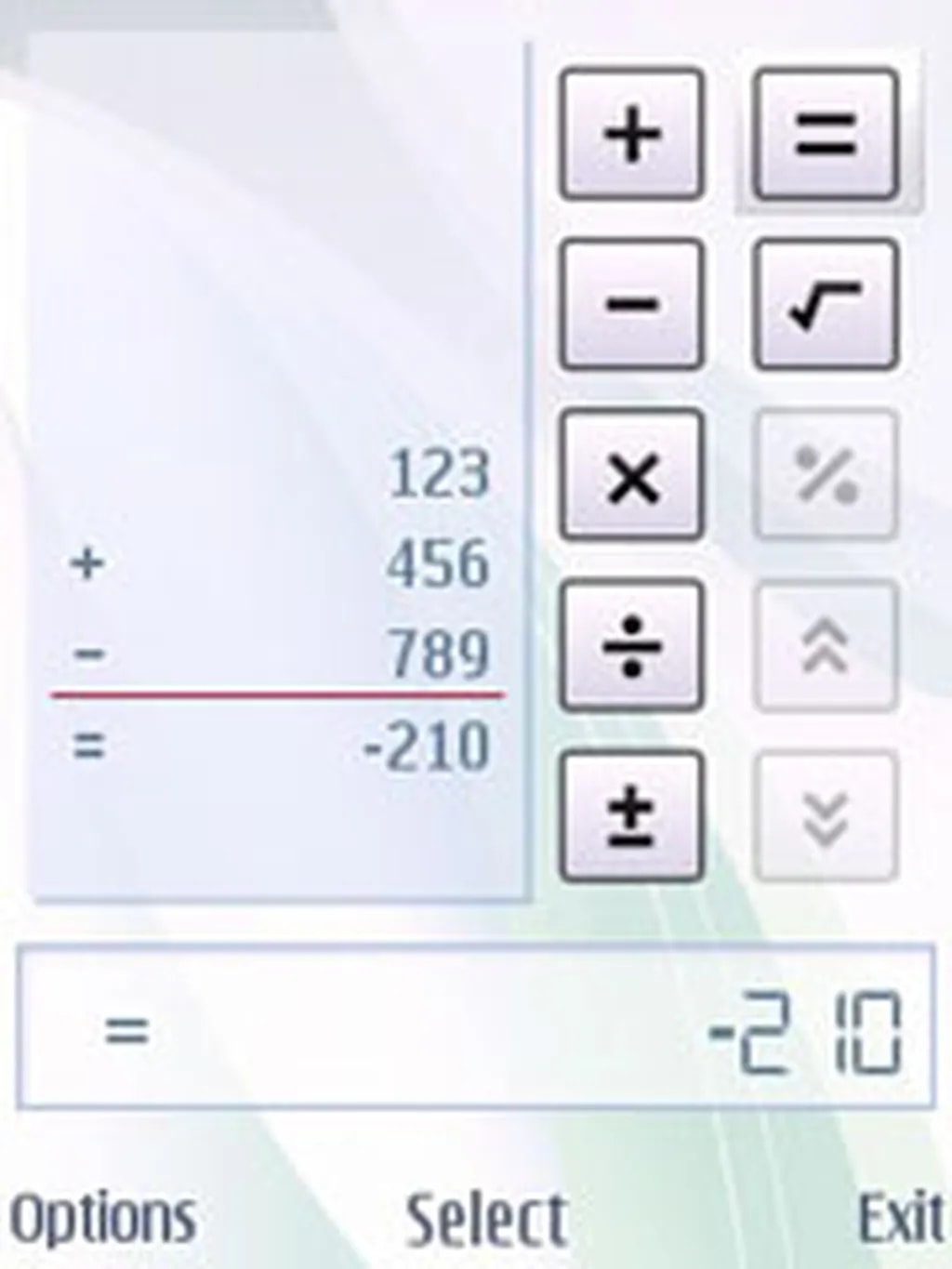
Task: Exit the calculator
Action: coord(898,1218)
